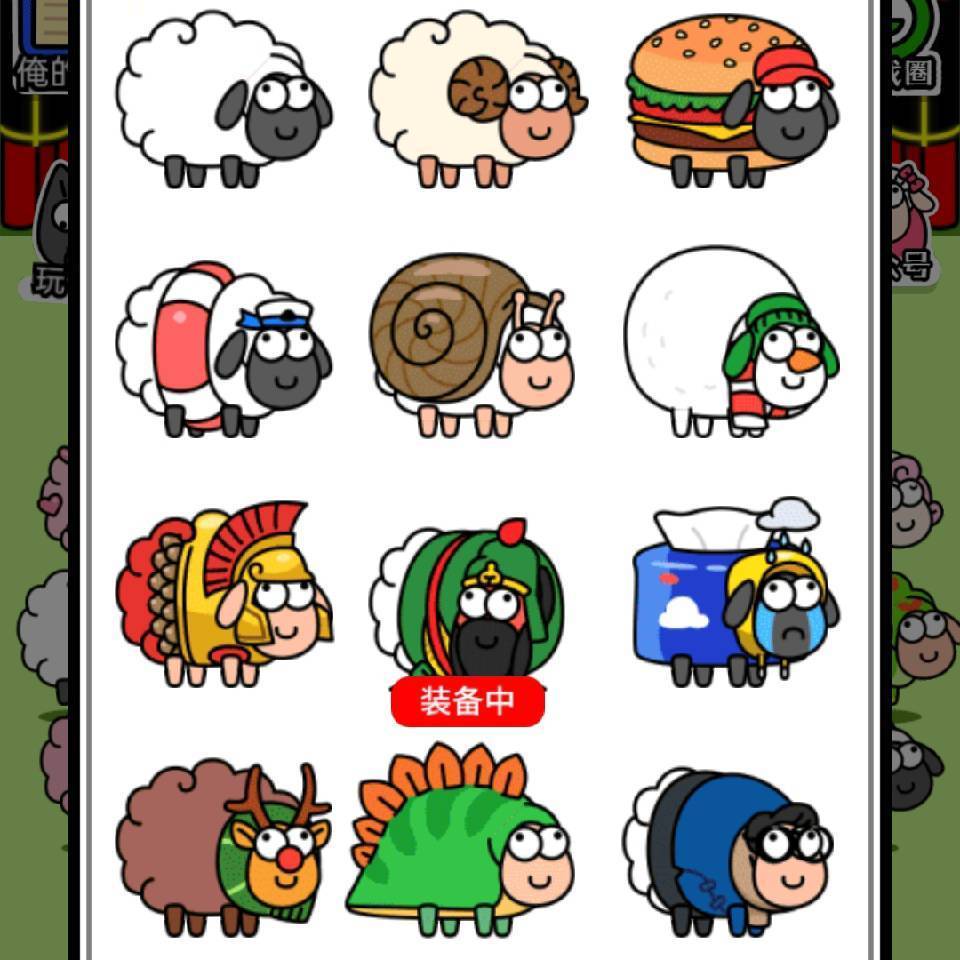Viewport: 960px width, 960px height.
Task: Tap the equipped green-robed general skin
Action: (x=468, y=600)
